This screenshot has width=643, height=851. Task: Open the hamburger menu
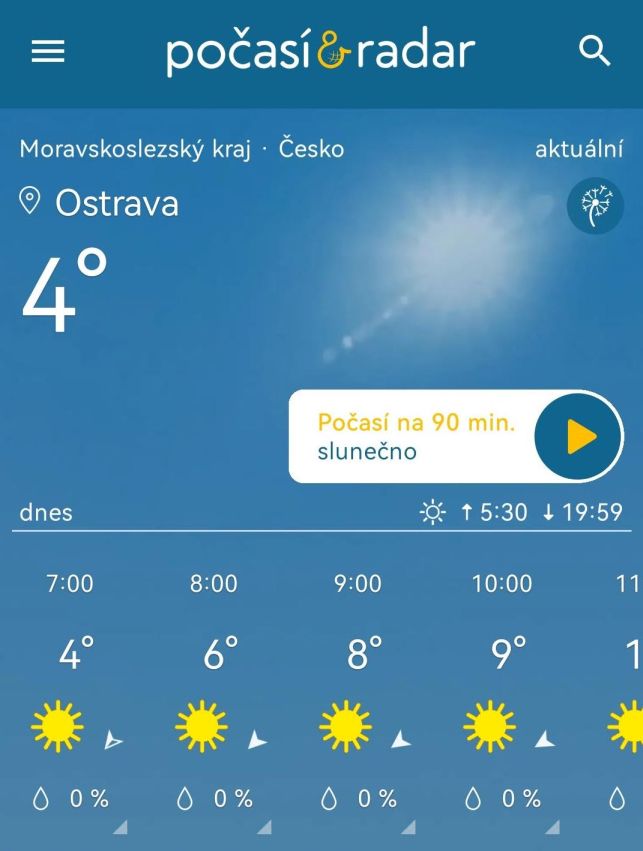point(48,53)
